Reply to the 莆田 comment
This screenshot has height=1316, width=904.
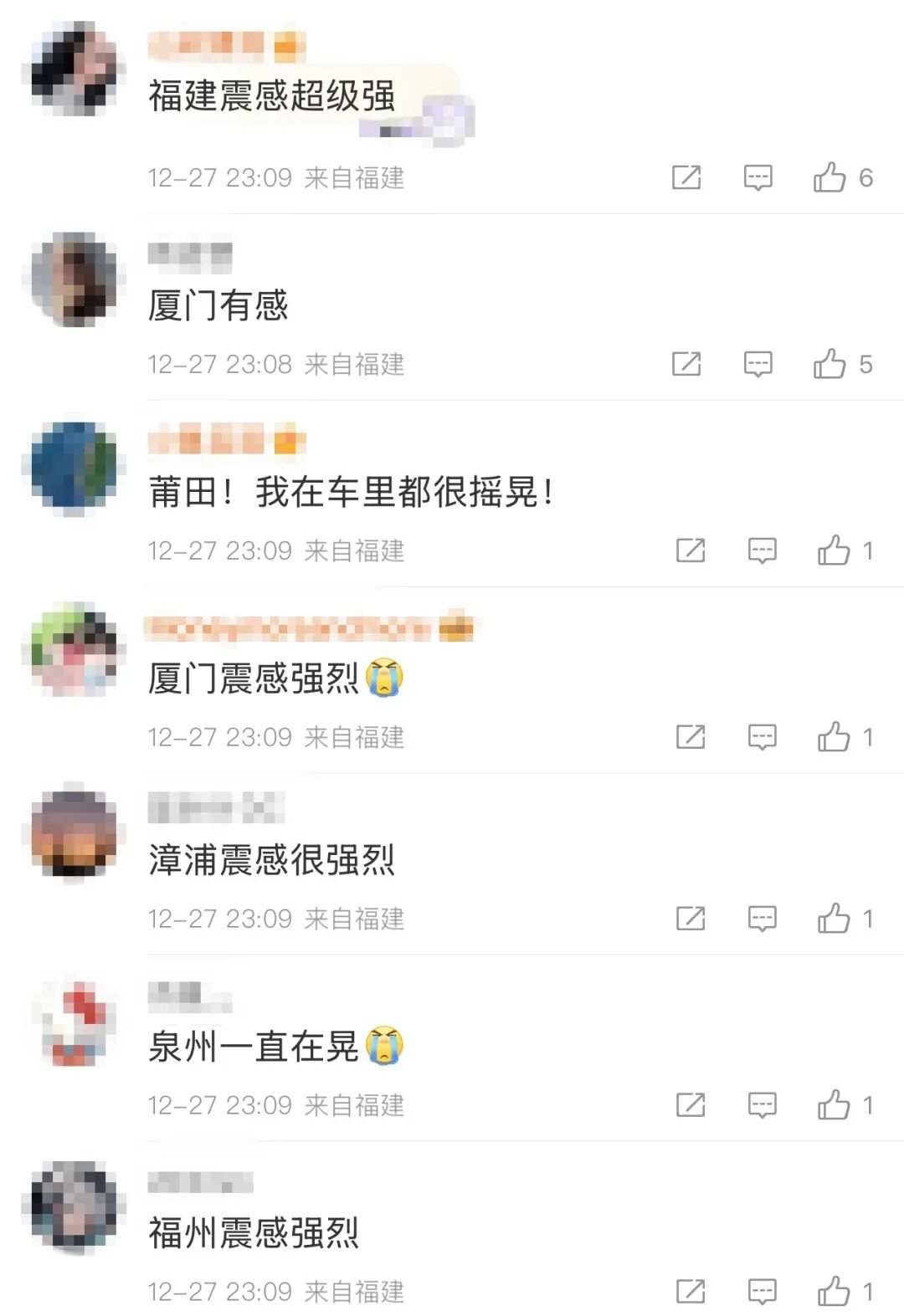point(763,550)
